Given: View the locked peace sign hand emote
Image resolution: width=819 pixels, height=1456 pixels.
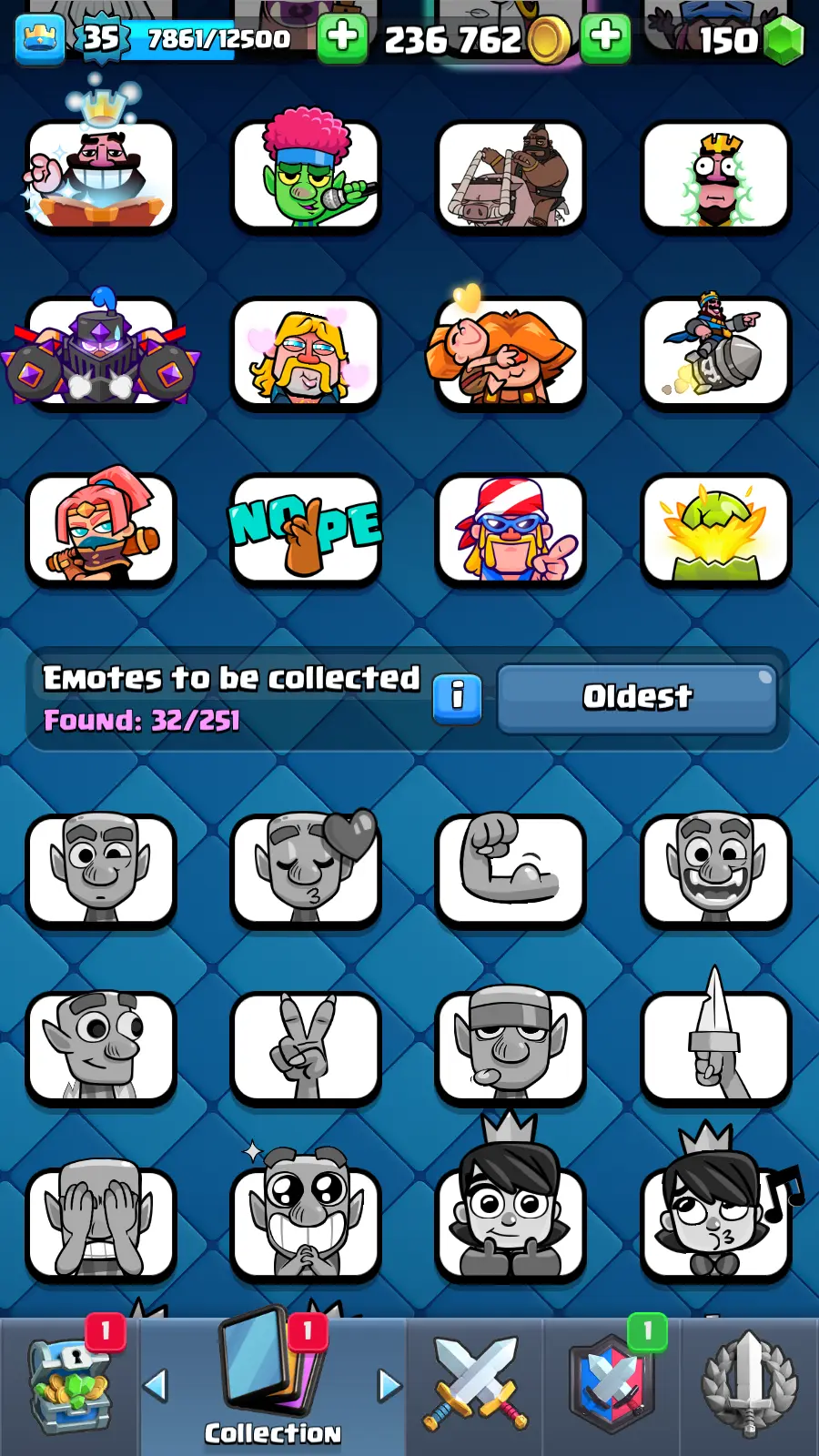Looking at the screenshot, I should click(x=306, y=1046).
